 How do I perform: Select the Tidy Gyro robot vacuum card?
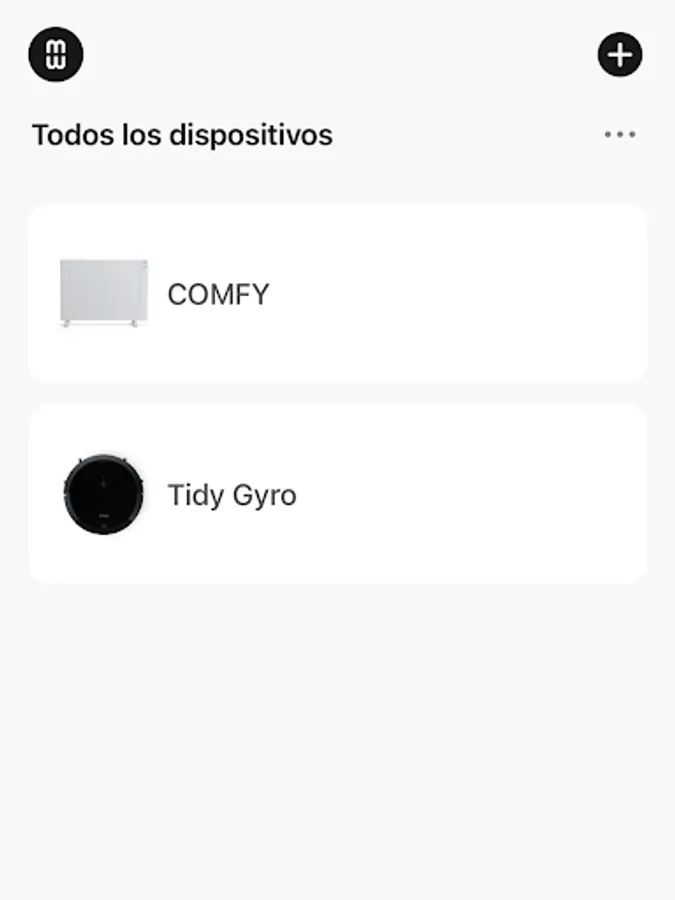[x=337, y=494]
